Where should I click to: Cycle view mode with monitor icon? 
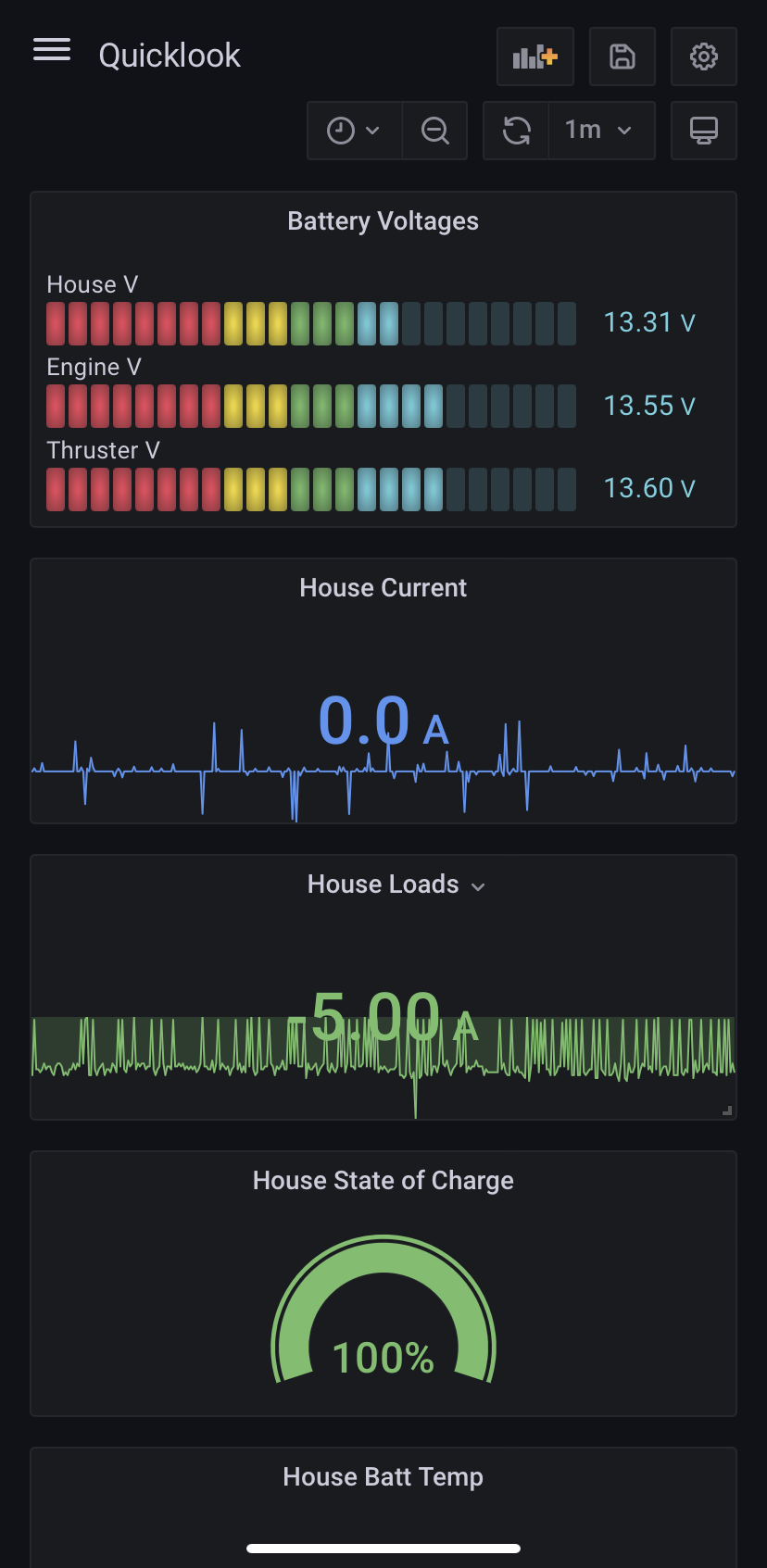(704, 131)
